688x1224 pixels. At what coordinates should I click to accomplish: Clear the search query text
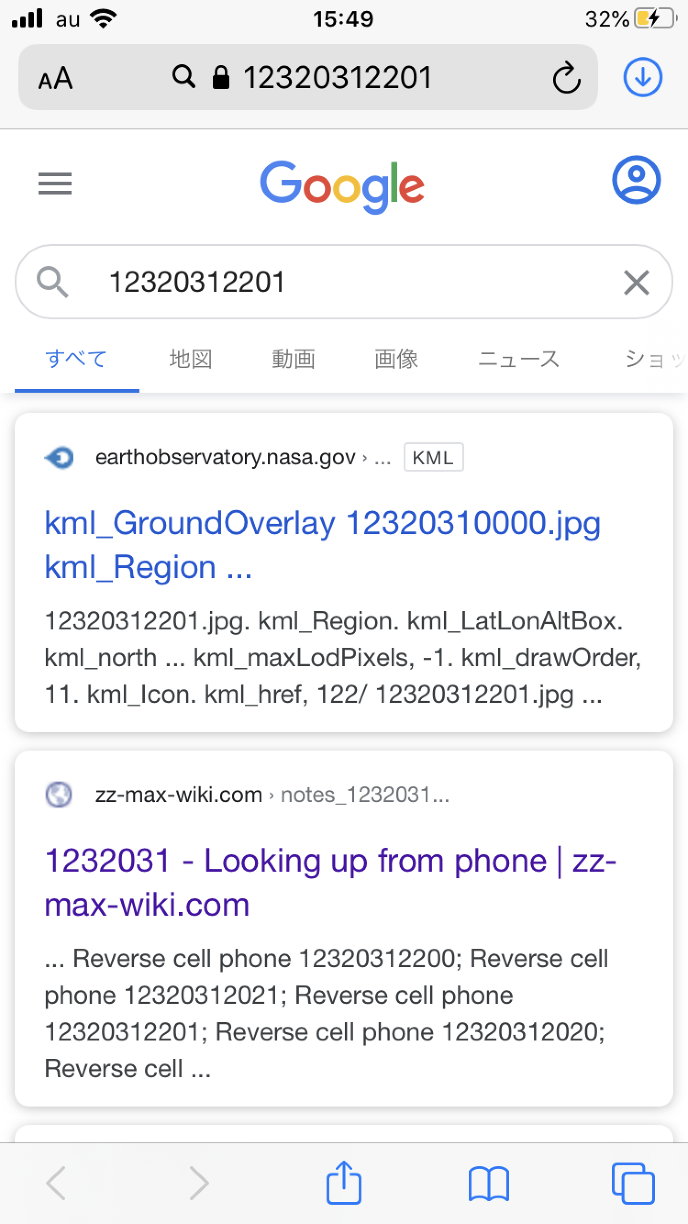pos(636,283)
